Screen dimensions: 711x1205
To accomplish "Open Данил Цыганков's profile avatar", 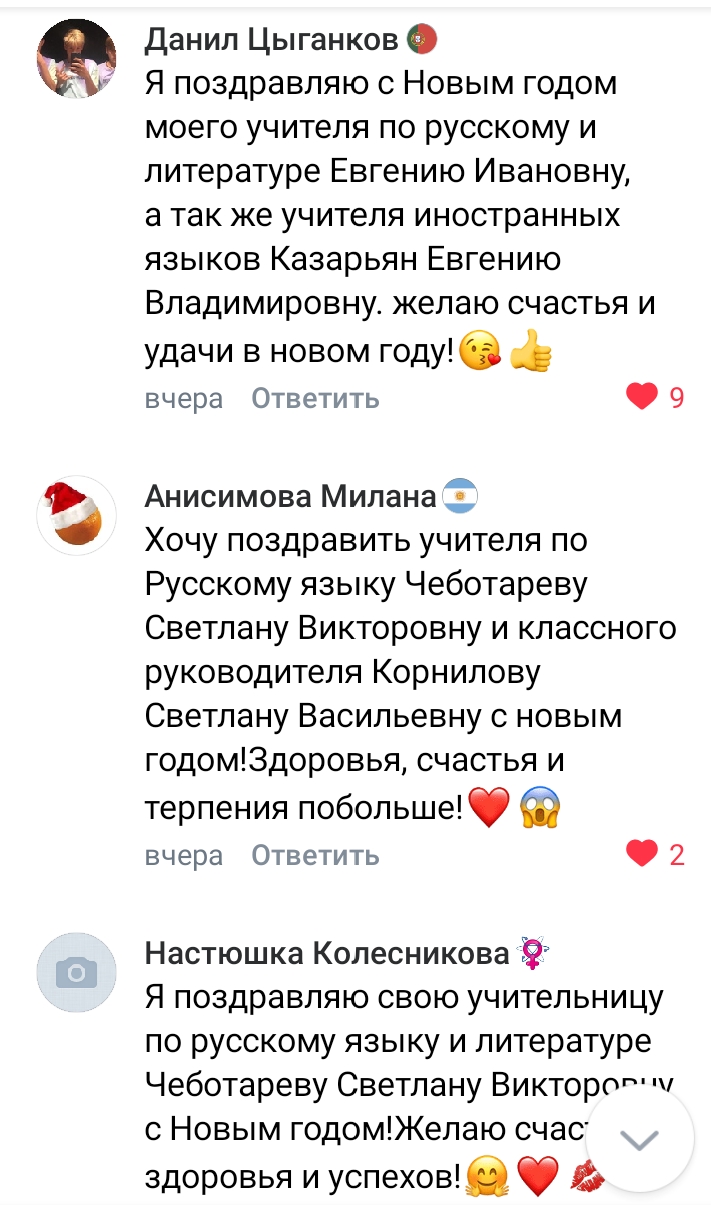I will (x=77, y=59).
